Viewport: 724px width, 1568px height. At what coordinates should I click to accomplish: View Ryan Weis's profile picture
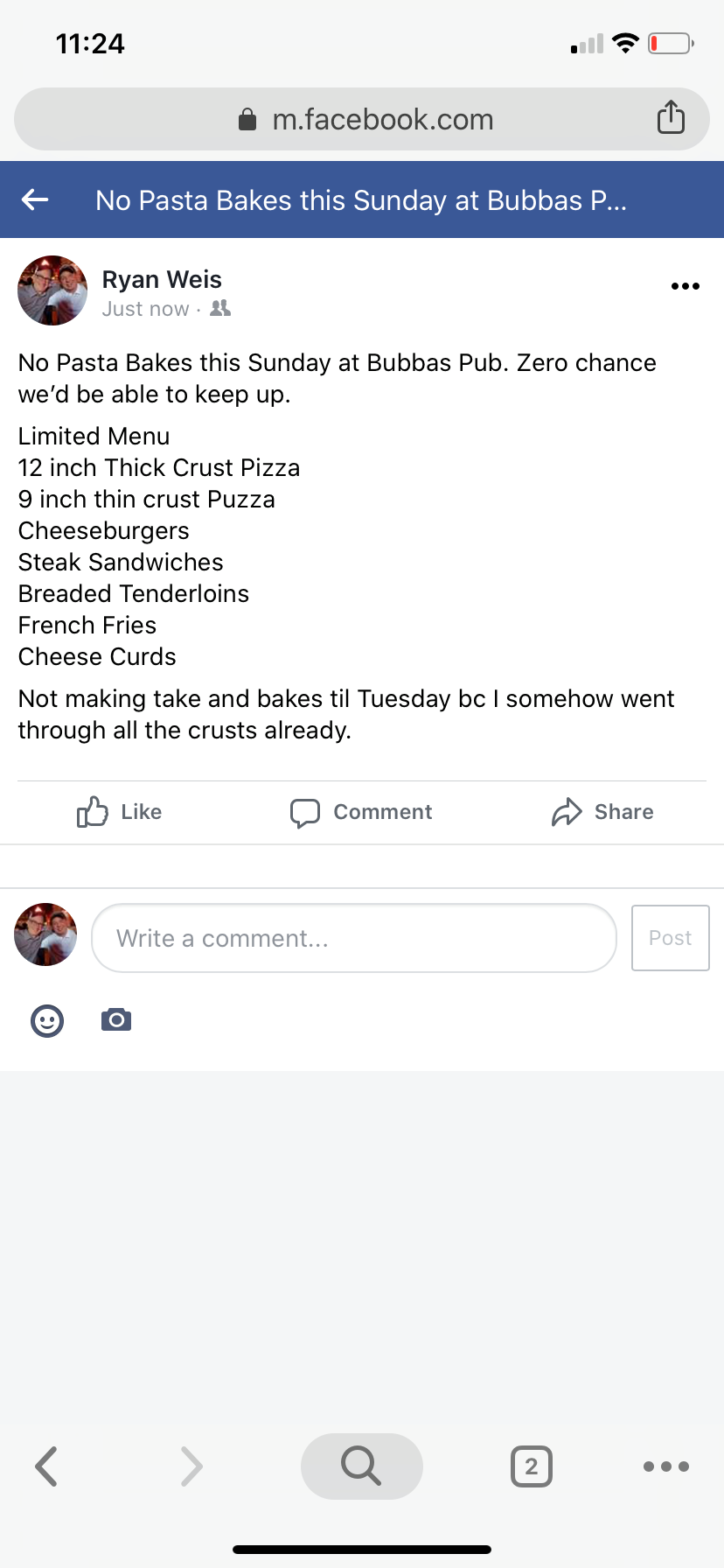point(52,290)
